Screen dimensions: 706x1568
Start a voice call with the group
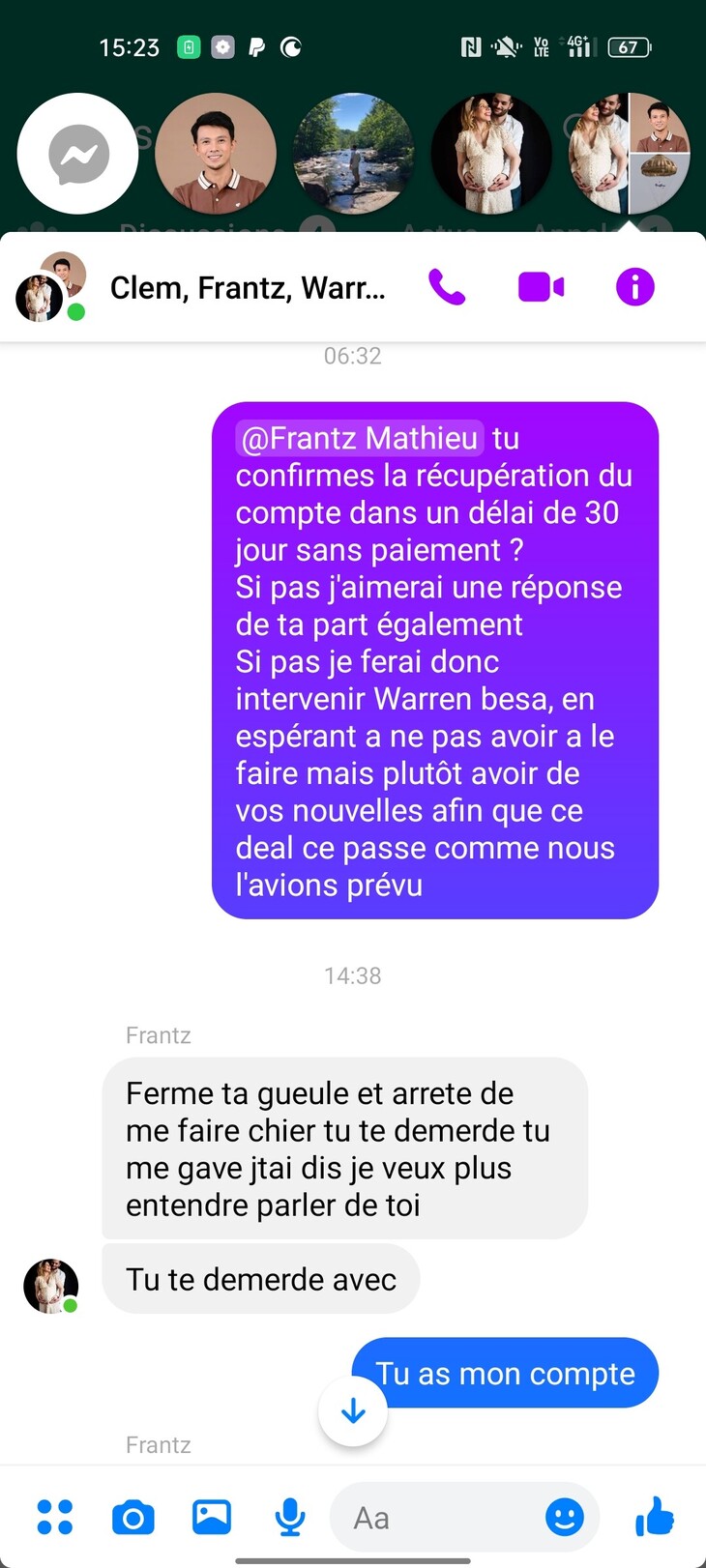point(445,287)
